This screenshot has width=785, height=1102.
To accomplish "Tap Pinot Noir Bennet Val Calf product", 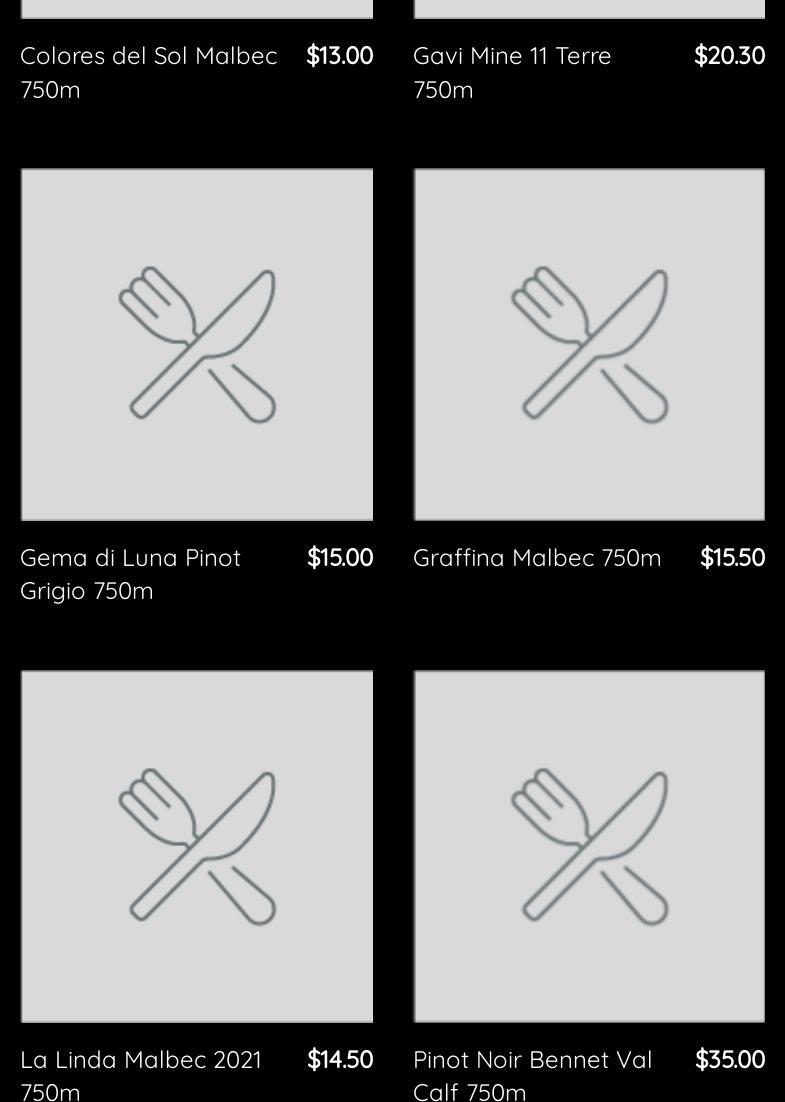I will point(589,846).
